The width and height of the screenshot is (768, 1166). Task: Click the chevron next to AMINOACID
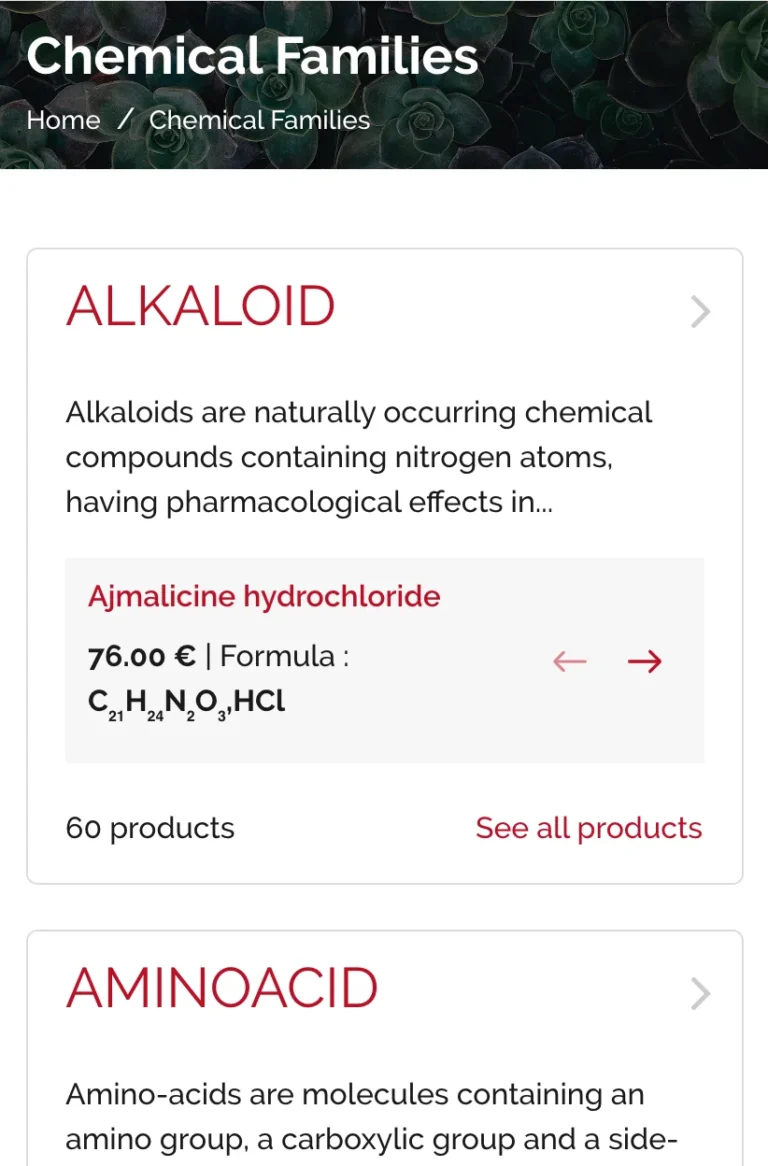[699, 995]
